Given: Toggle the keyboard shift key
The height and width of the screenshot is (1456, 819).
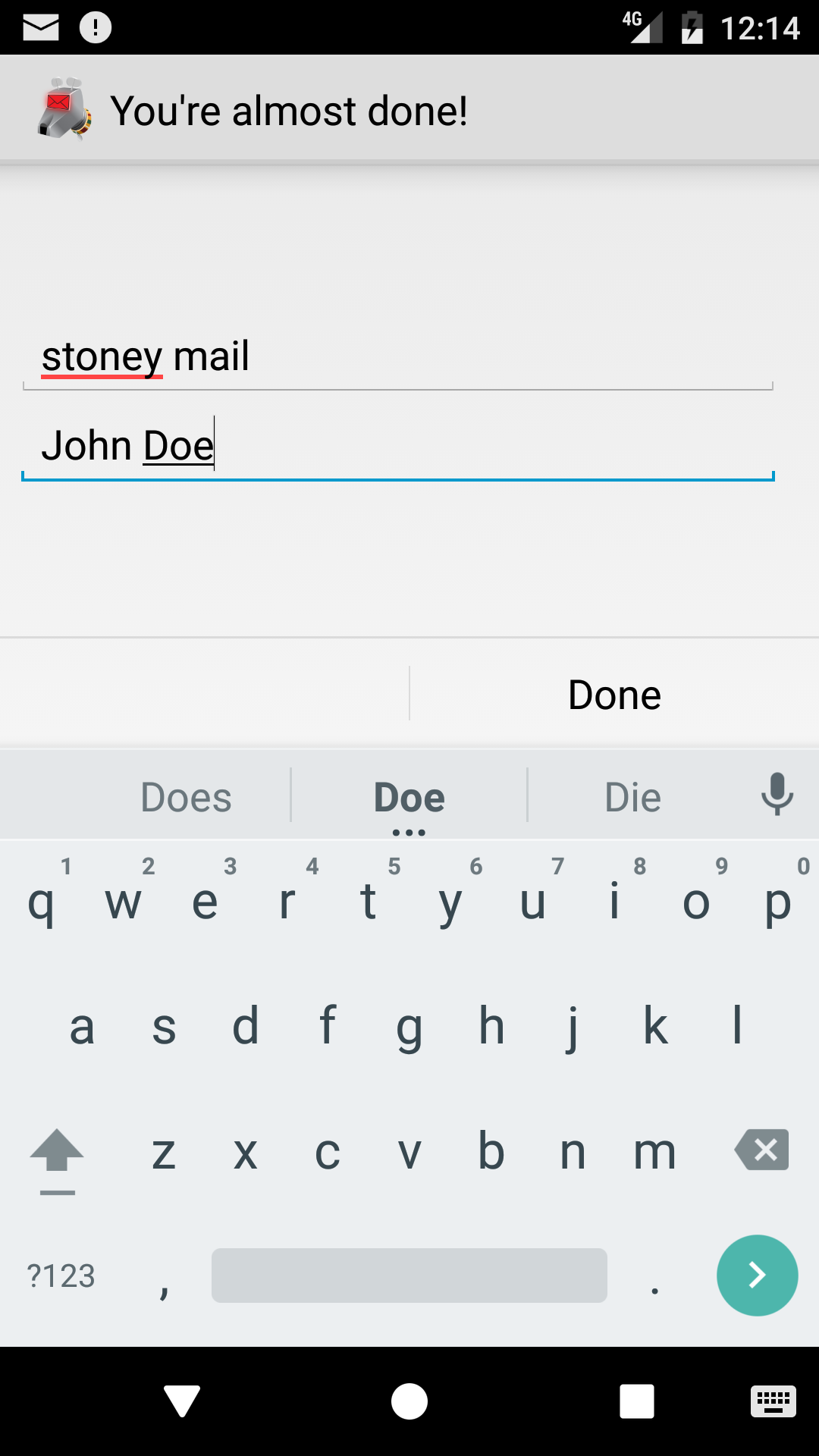Looking at the screenshot, I should point(57,1153).
